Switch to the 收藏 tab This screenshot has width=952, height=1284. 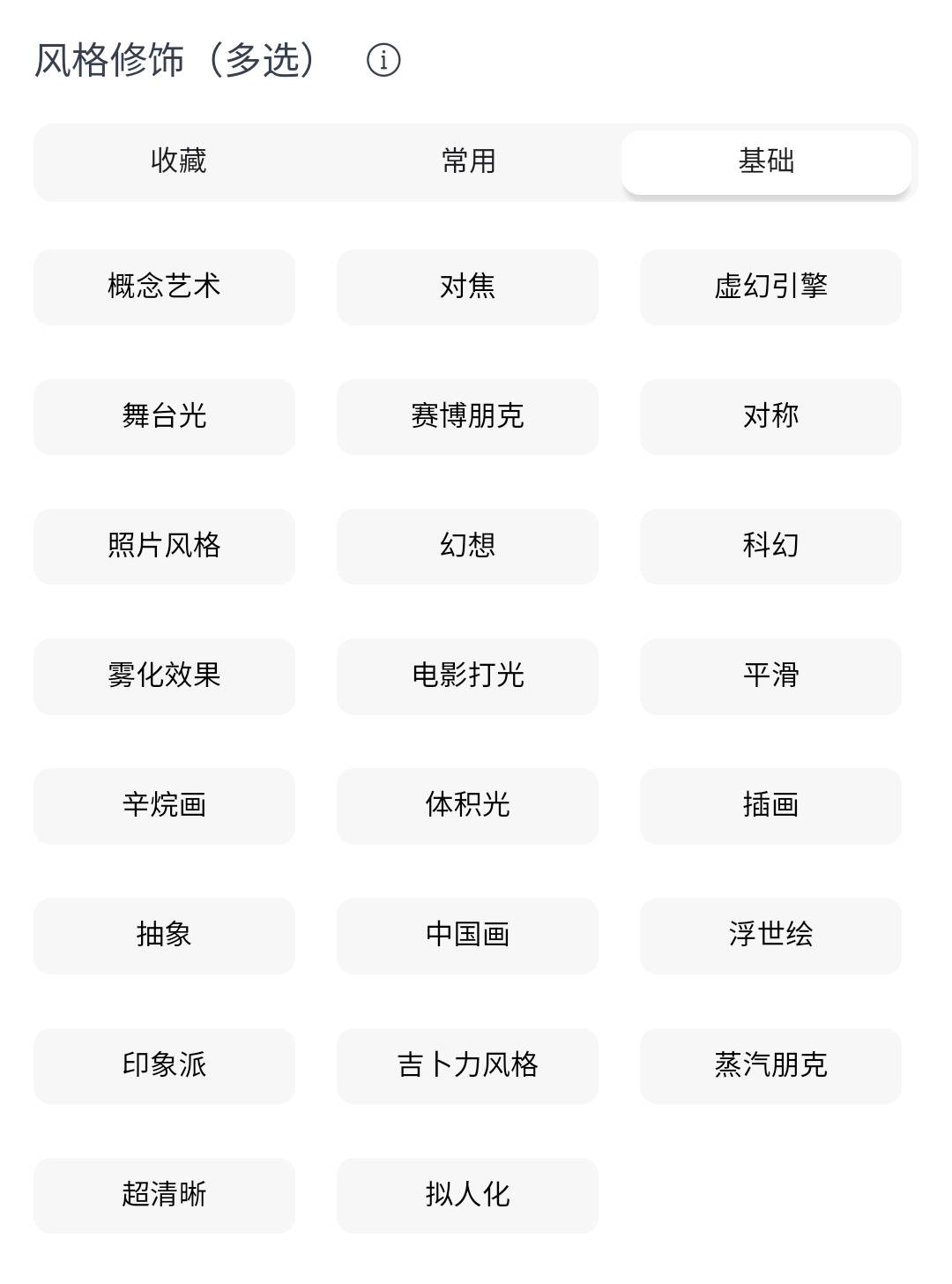pyautogui.click(x=178, y=161)
